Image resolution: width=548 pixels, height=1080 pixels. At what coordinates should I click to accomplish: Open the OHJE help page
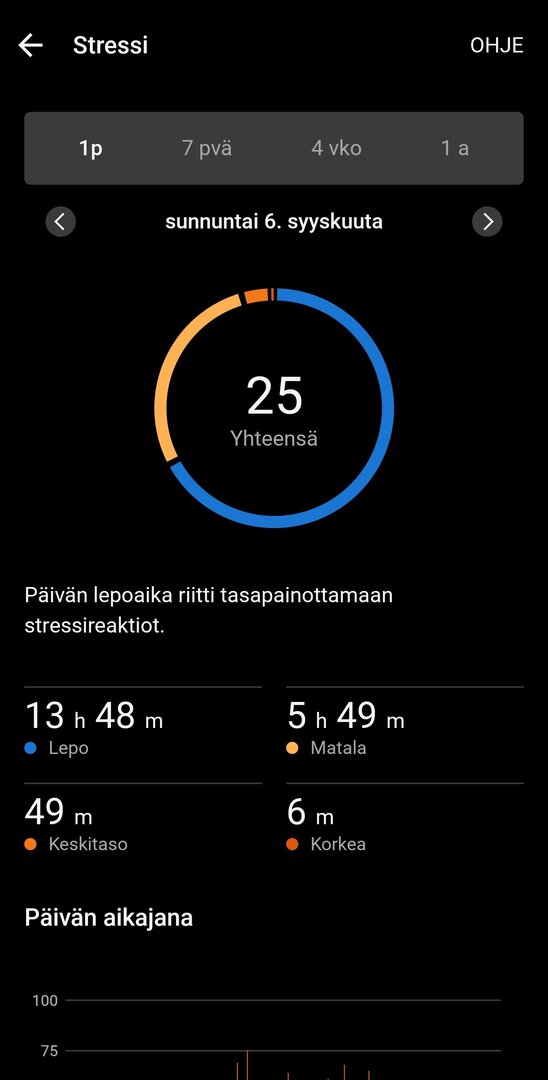click(x=496, y=45)
